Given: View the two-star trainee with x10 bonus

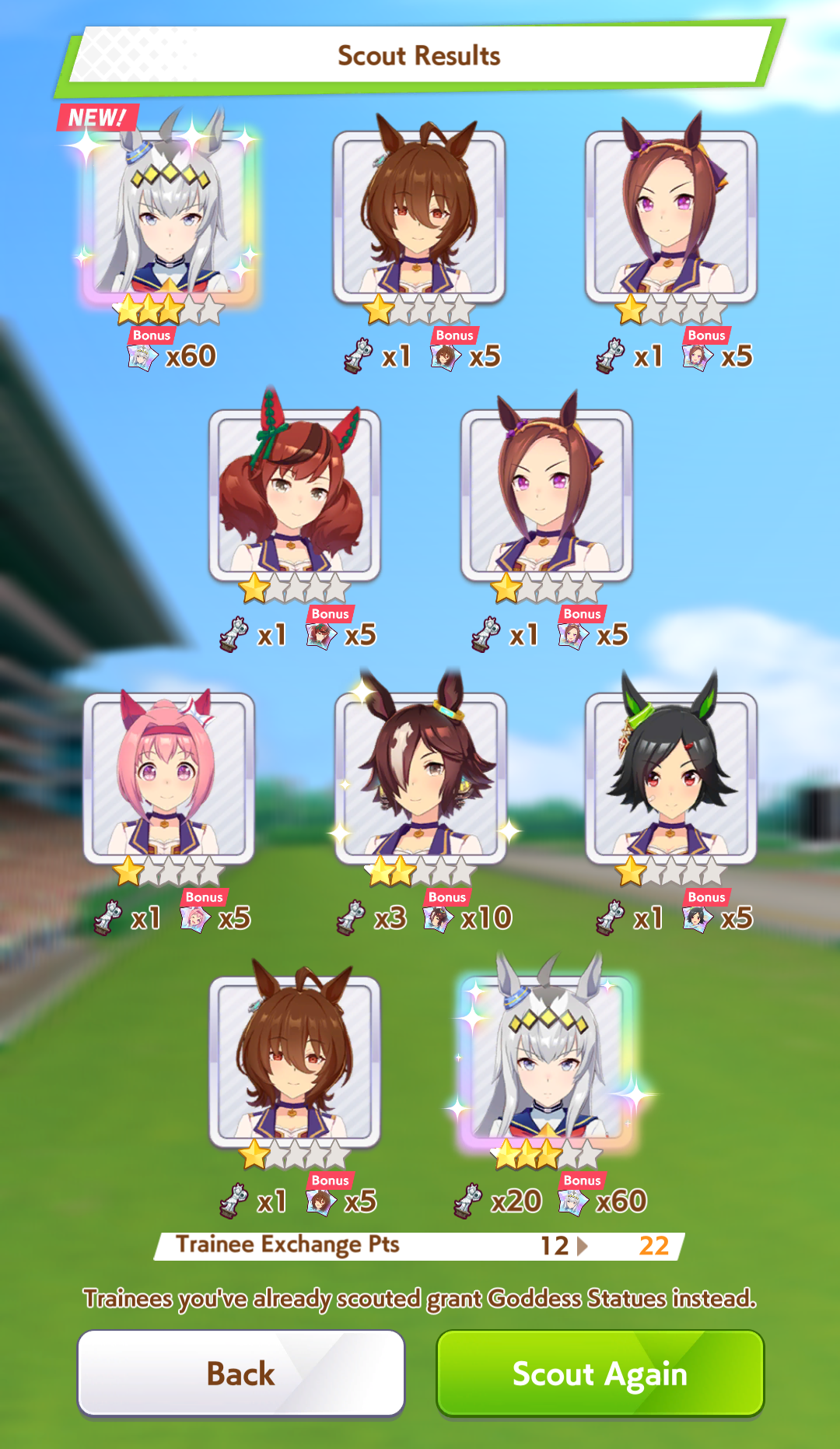Looking at the screenshot, I should pyautogui.click(x=421, y=778).
